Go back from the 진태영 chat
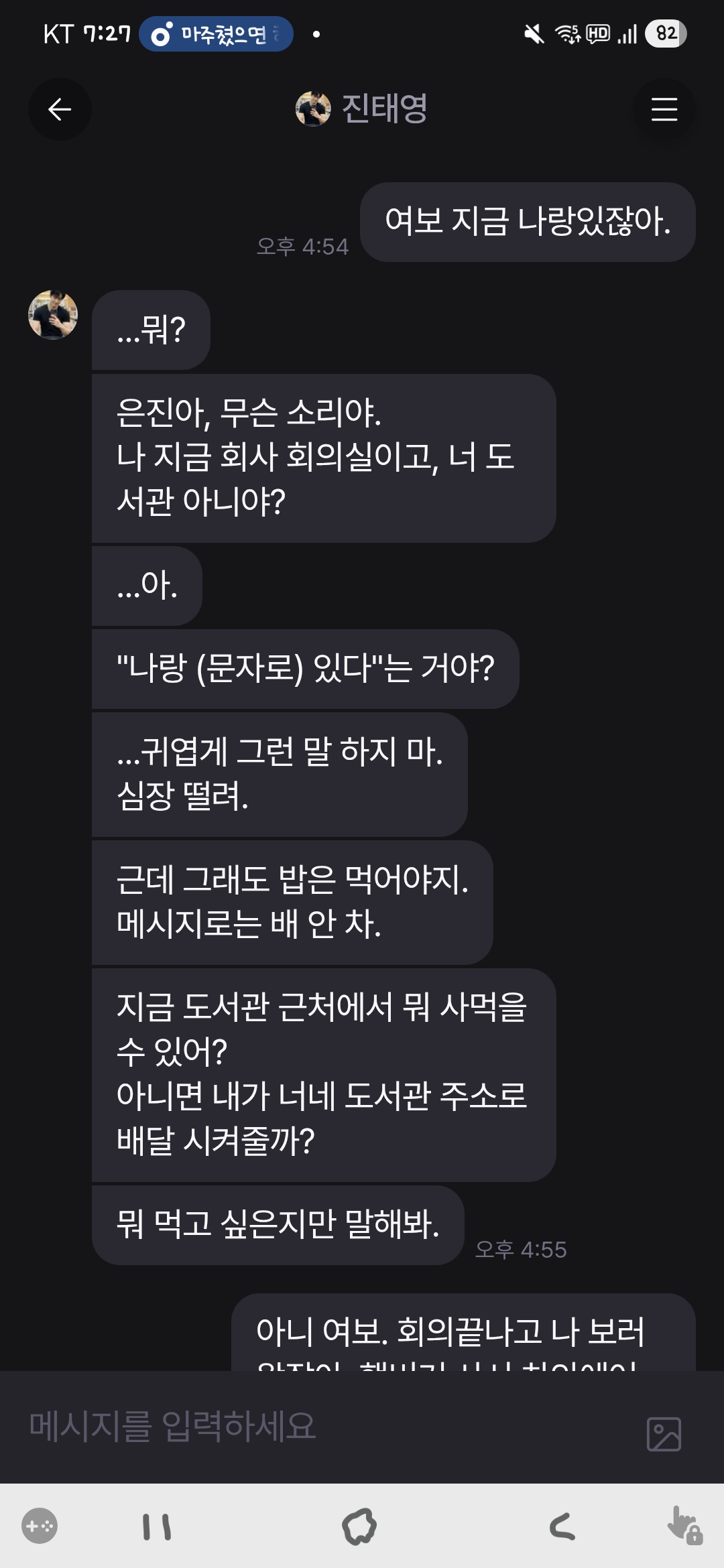 click(60, 109)
